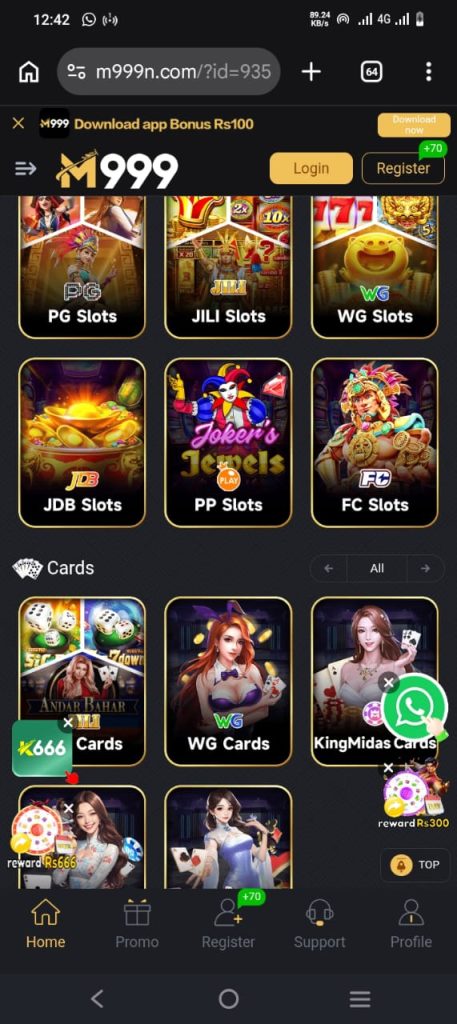Viewport: 457px width, 1024px height.
Task: Switch to the Support tab
Action: (x=319, y=924)
